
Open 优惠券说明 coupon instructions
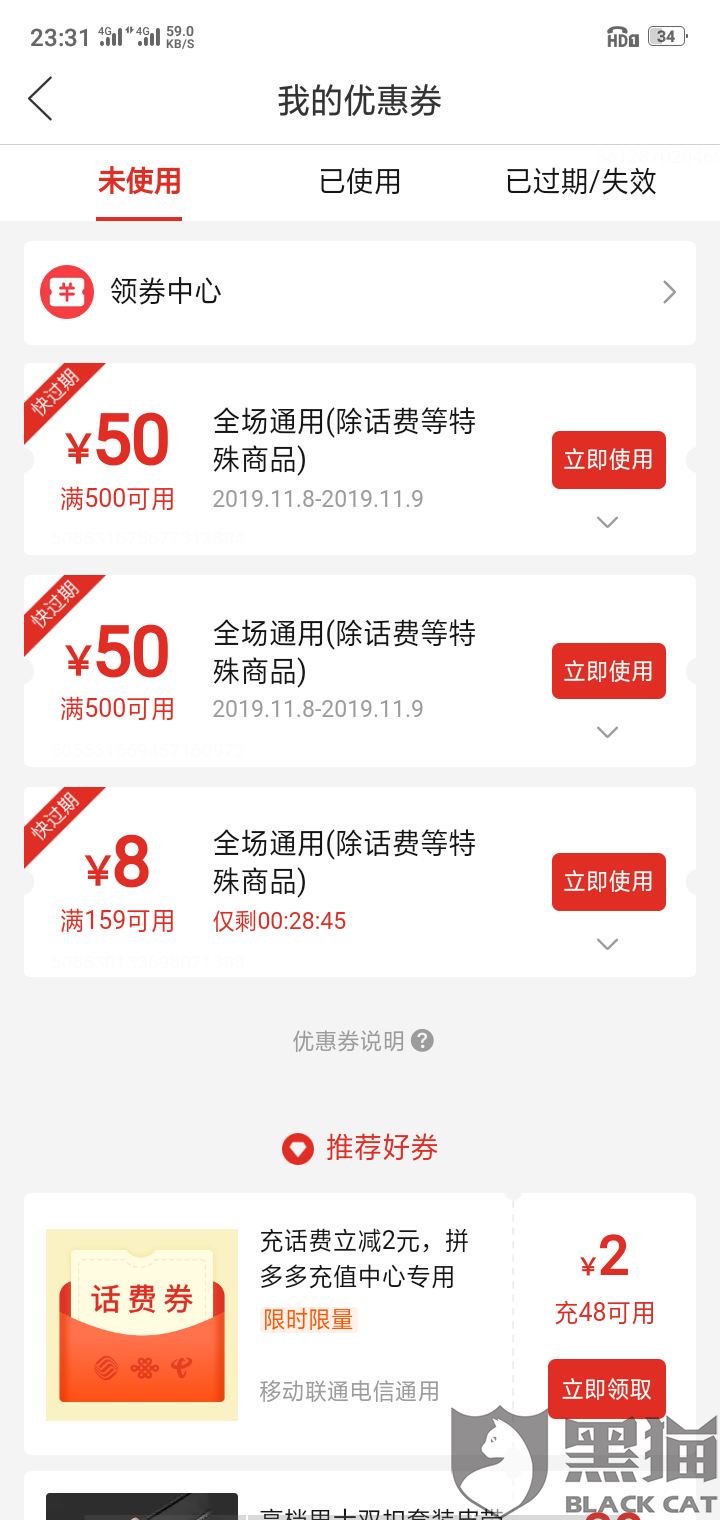362,1041
